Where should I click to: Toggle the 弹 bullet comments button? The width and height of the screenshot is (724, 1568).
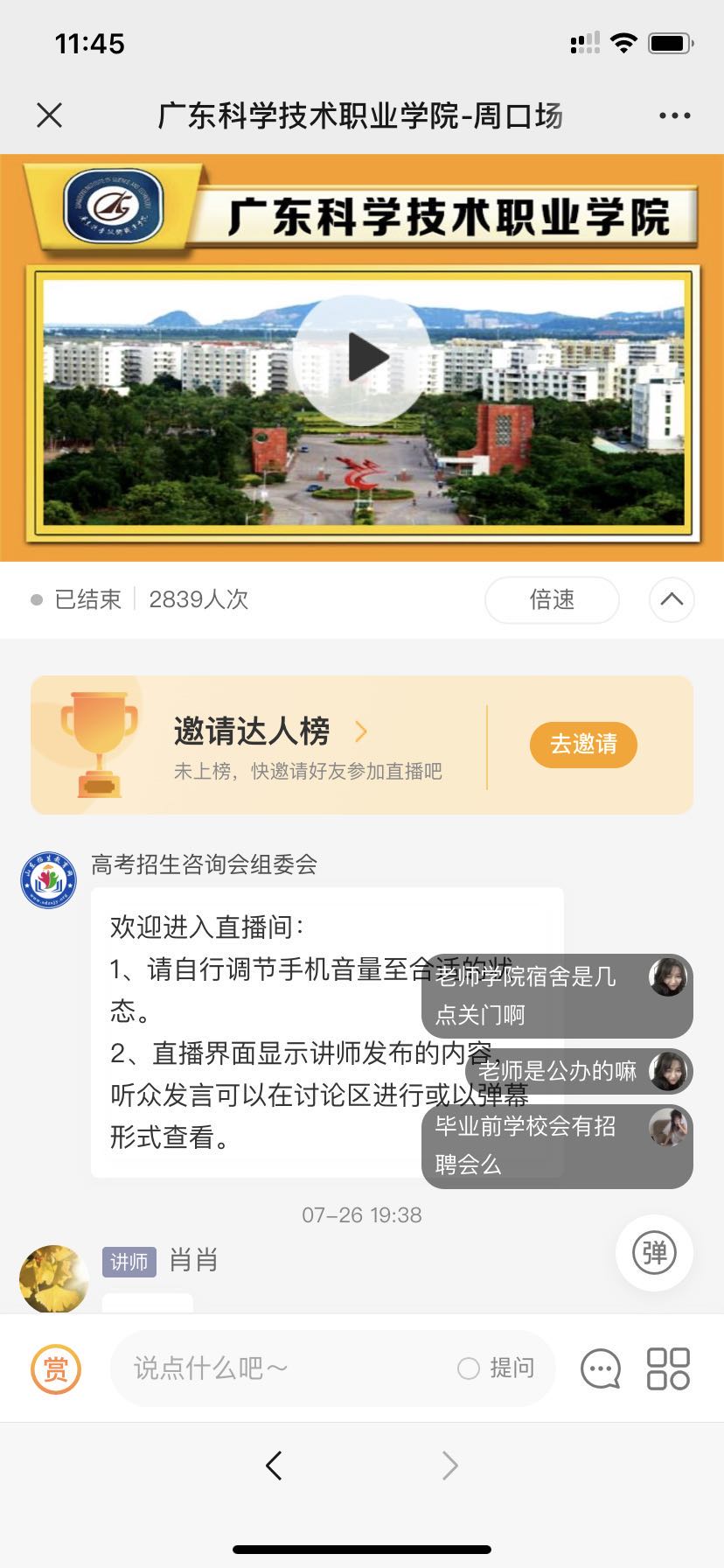654,1253
